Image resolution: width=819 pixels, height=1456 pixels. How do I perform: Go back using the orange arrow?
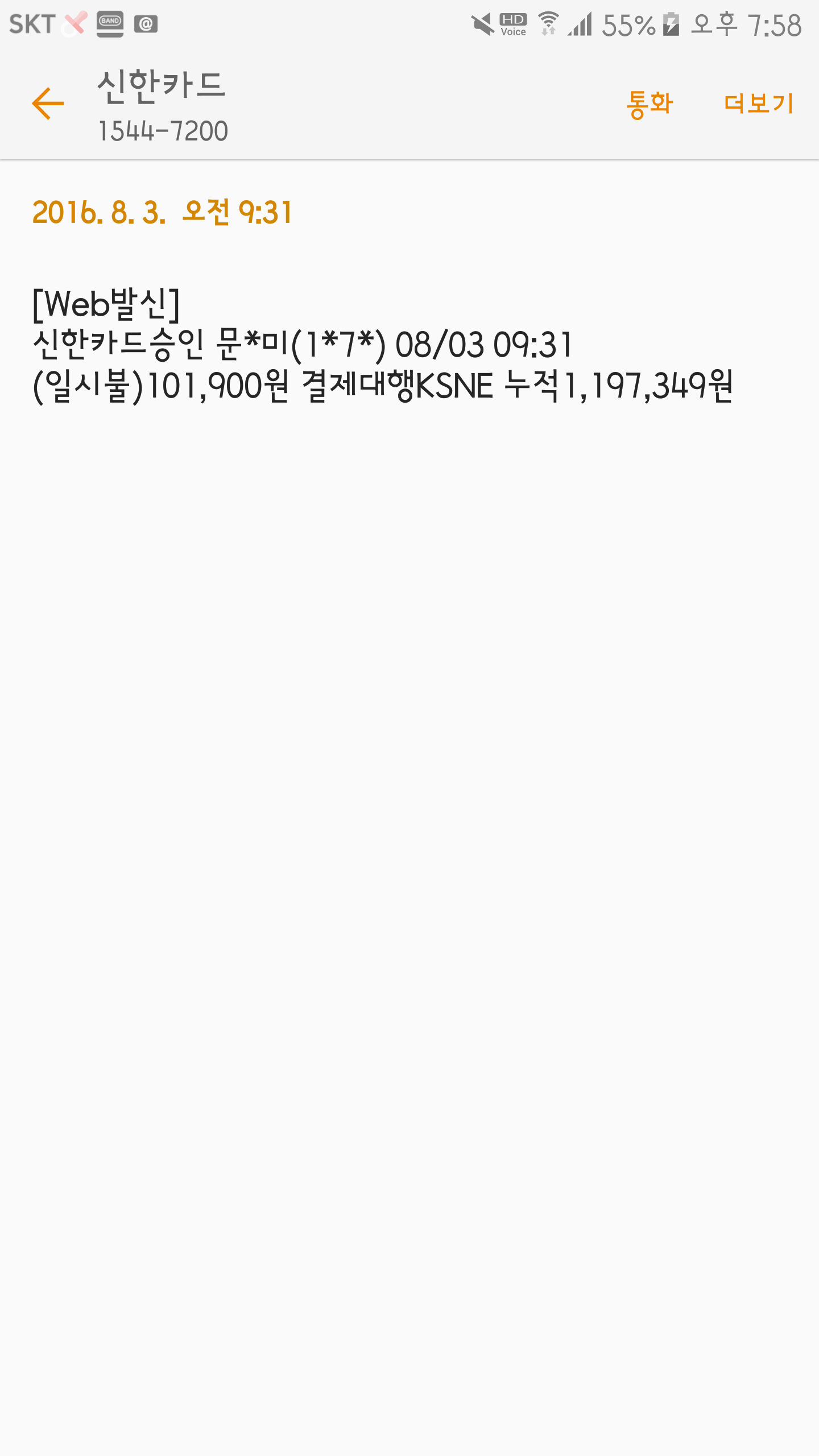(x=48, y=104)
